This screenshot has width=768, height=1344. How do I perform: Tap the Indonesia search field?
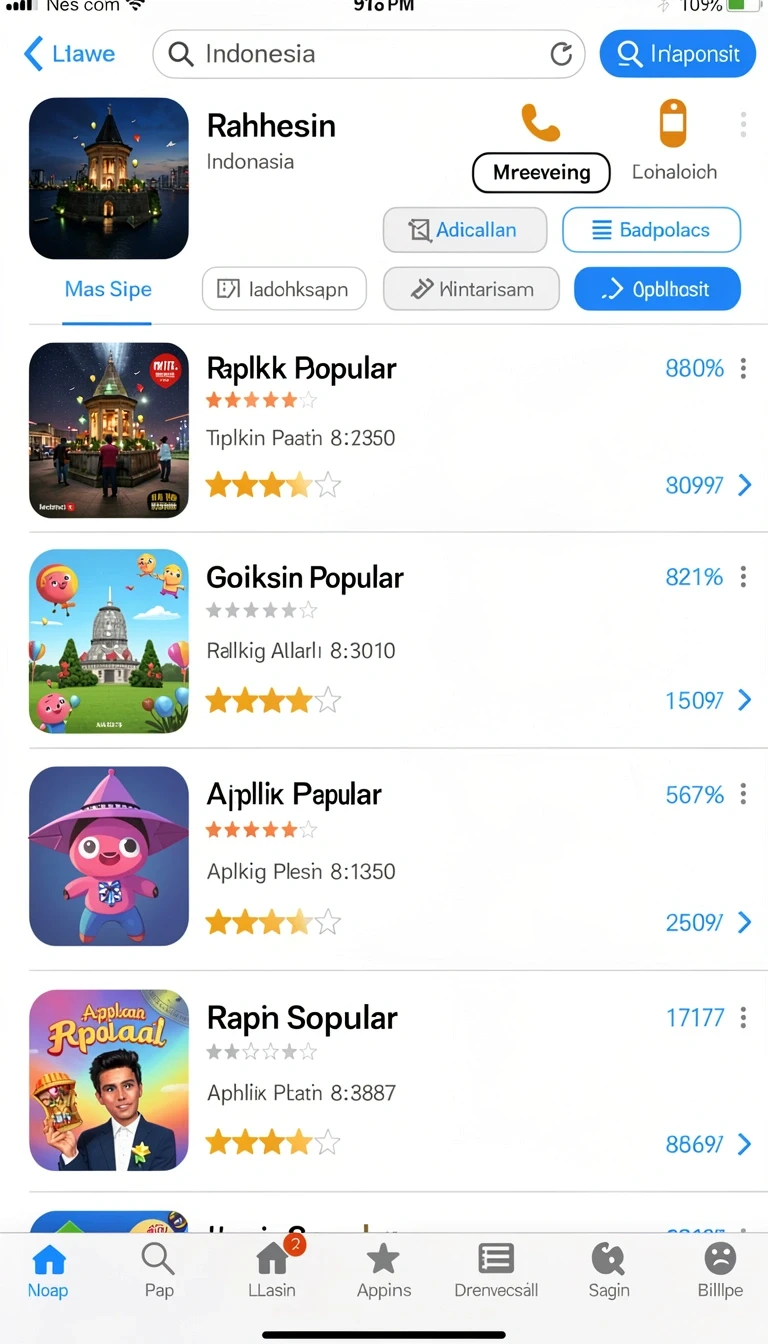pos(368,54)
